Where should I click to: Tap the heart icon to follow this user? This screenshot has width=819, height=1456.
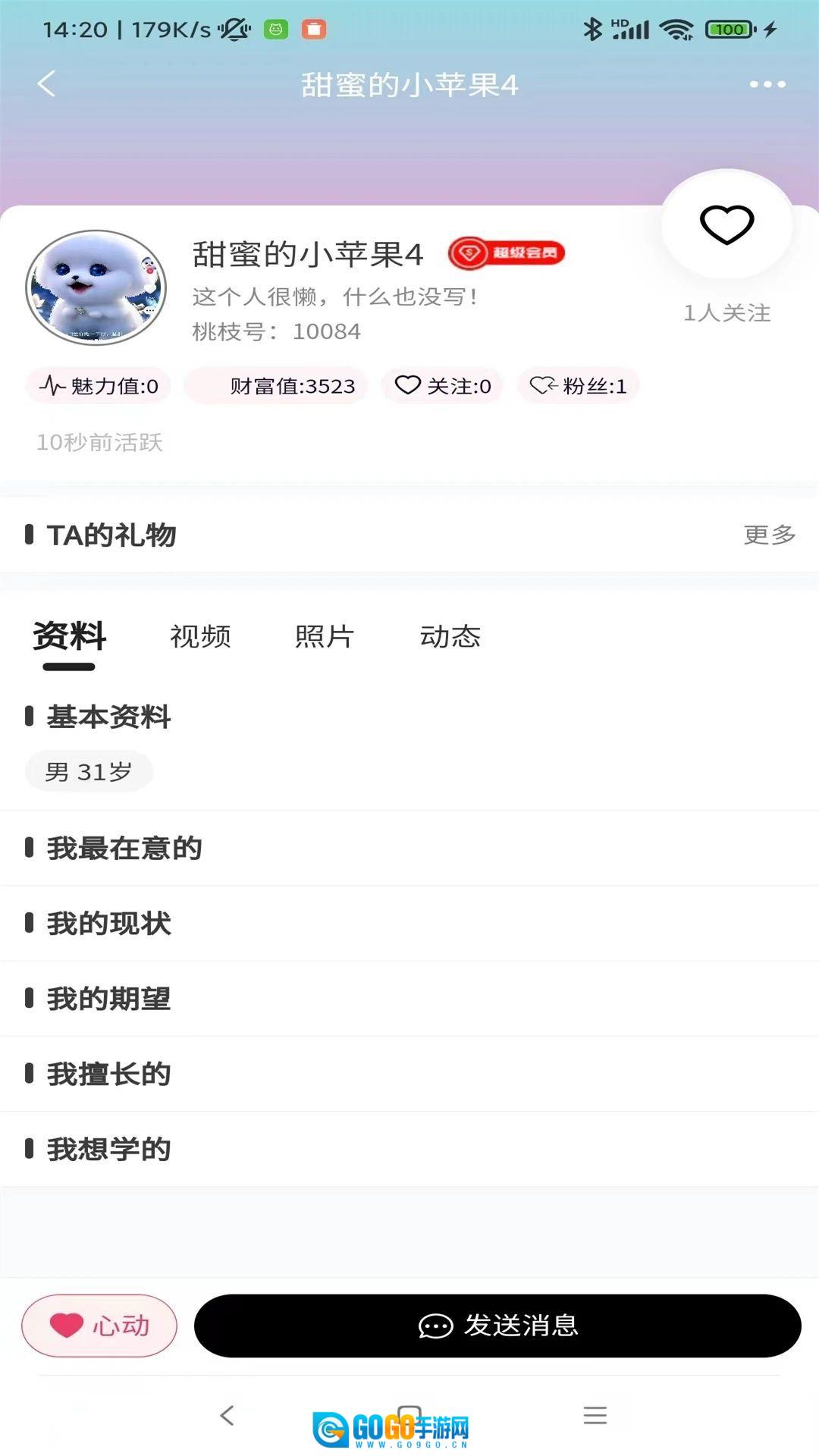[x=726, y=225]
